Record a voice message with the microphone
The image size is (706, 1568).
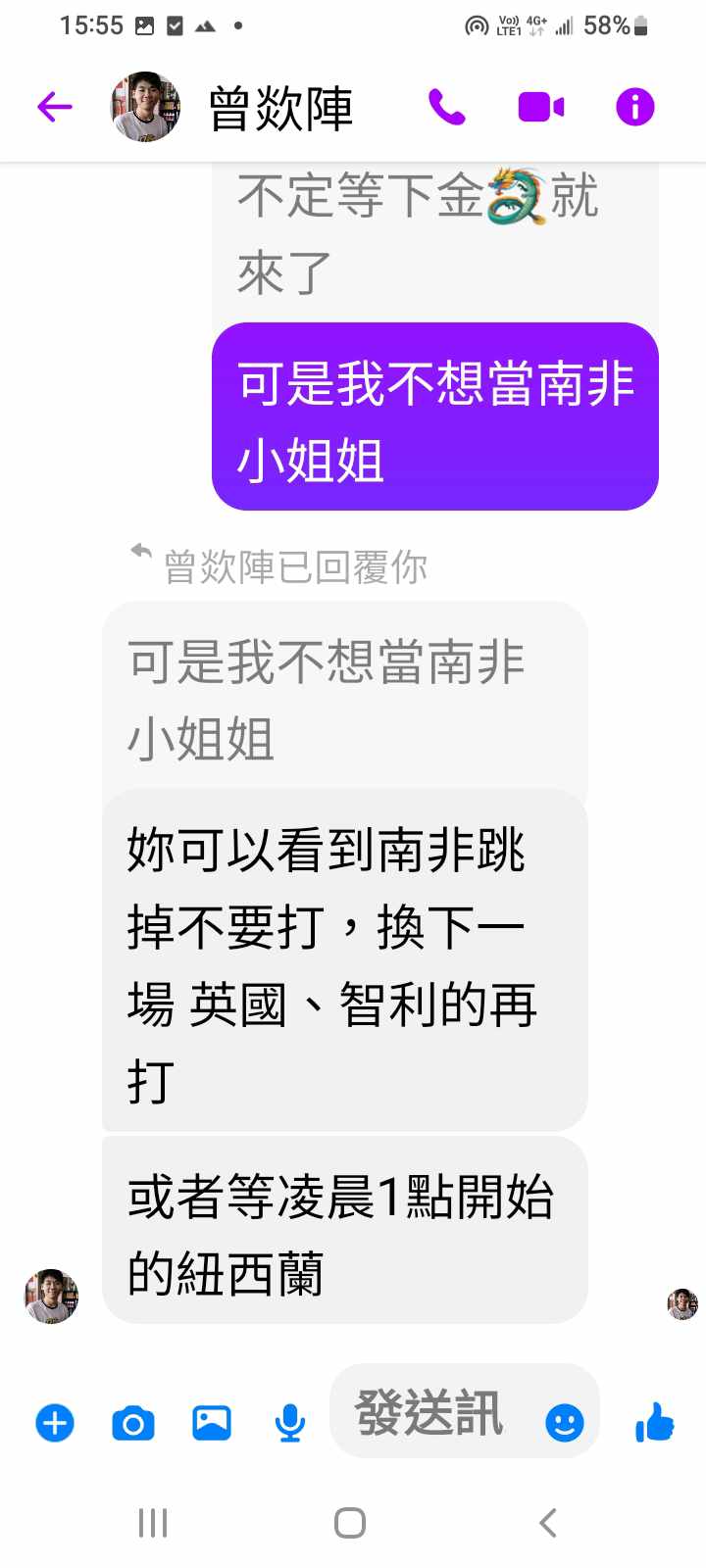pos(289,1422)
